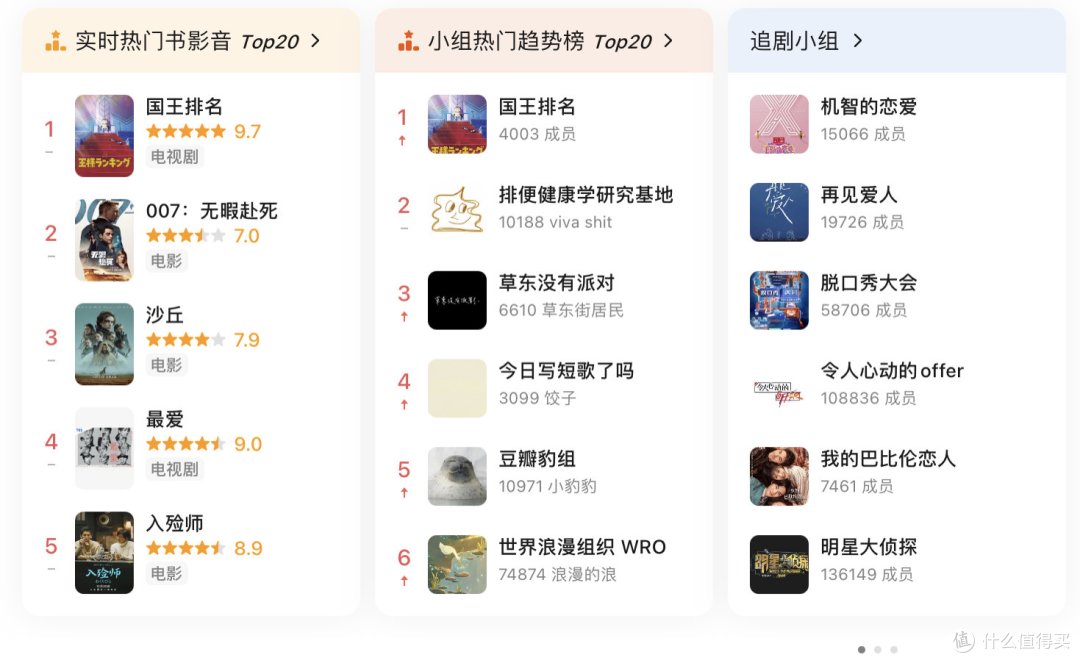Screen dimensions: 1080x663
Task: Open the 我的巴比伦恋人 group
Action: (888, 459)
